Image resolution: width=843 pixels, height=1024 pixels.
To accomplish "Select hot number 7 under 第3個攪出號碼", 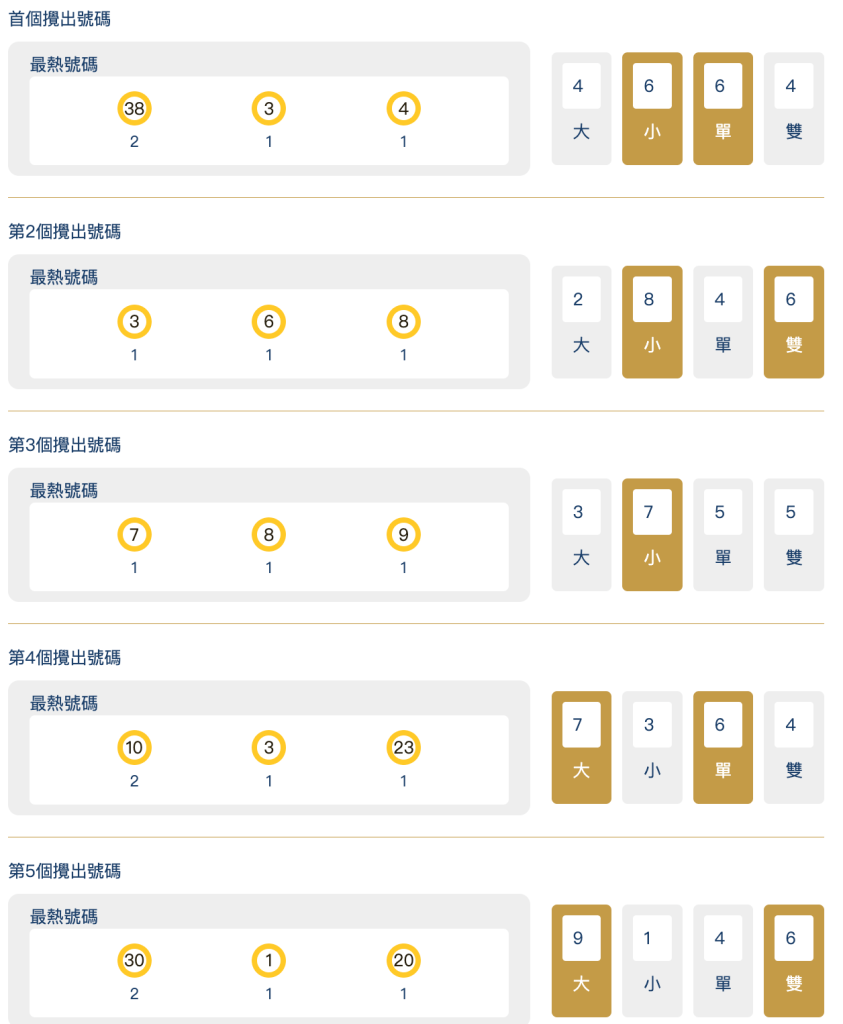I will tap(135, 535).
